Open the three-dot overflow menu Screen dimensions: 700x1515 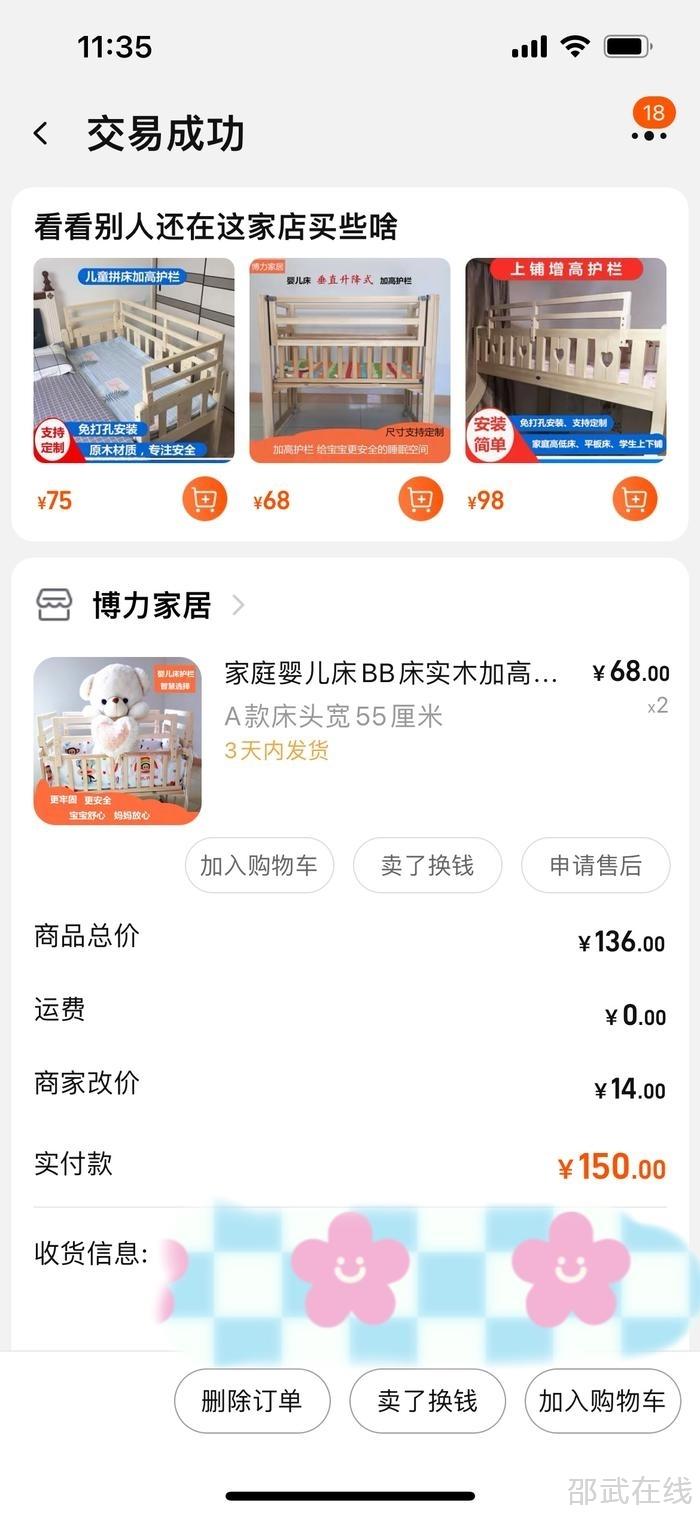tap(648, 135)
